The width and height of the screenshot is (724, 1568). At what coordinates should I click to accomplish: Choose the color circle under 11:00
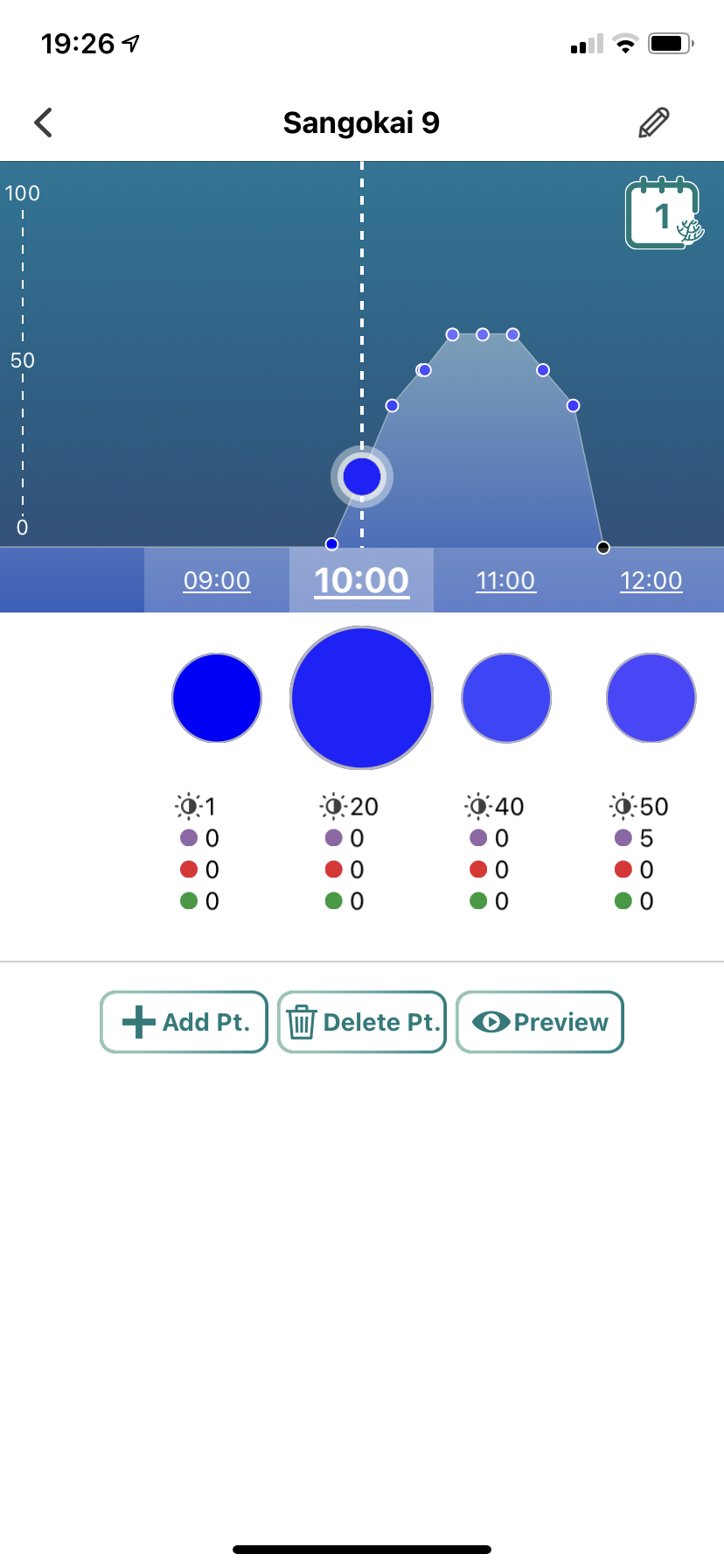pos(506,697)
